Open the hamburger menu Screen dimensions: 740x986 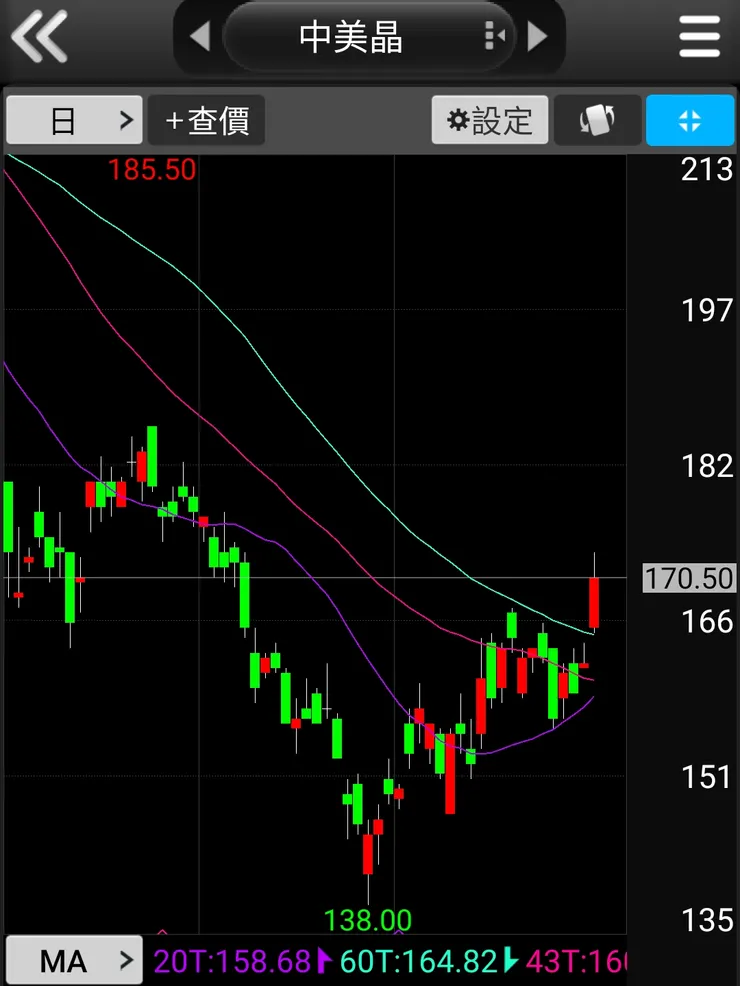pyautogui.click(x=699, y=37)
